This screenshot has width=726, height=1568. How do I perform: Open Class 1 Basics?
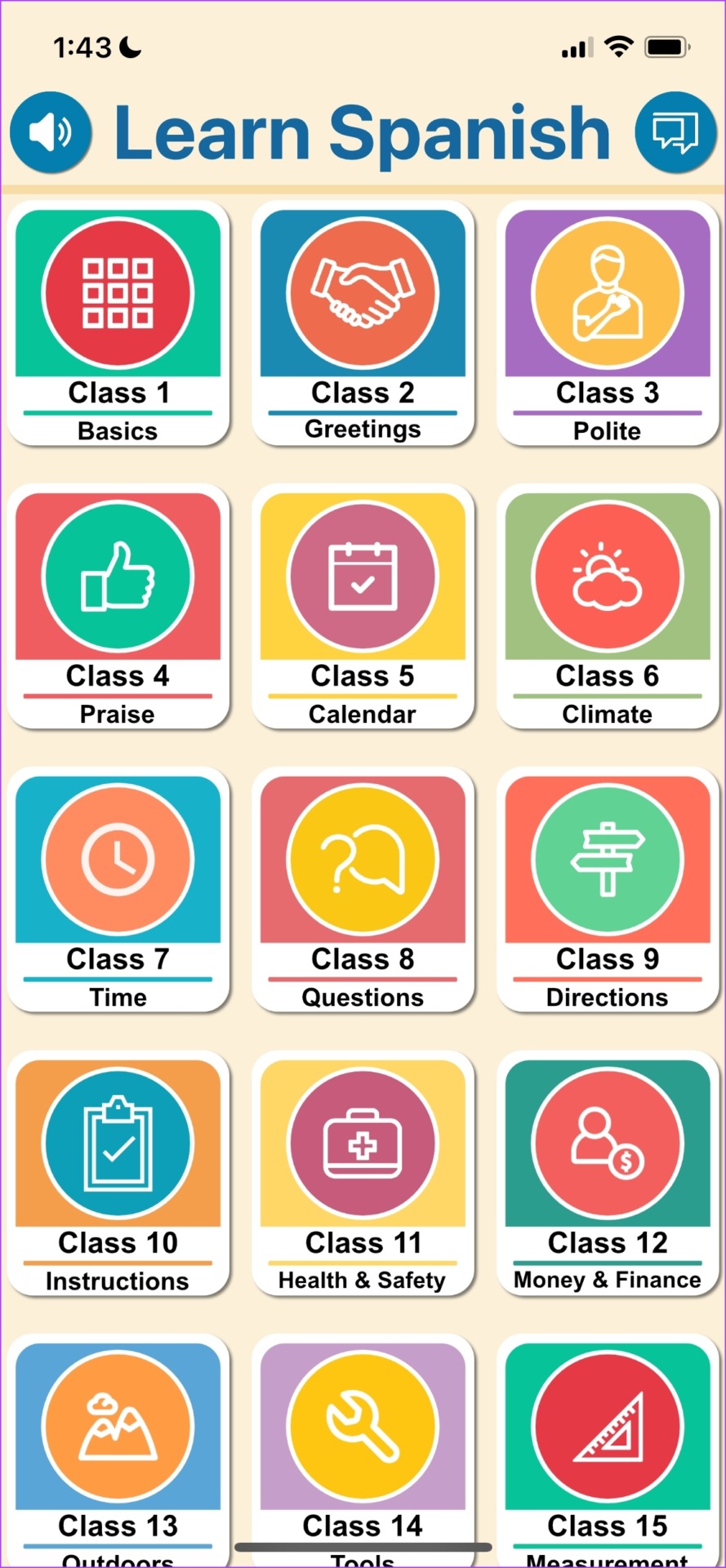118,324
